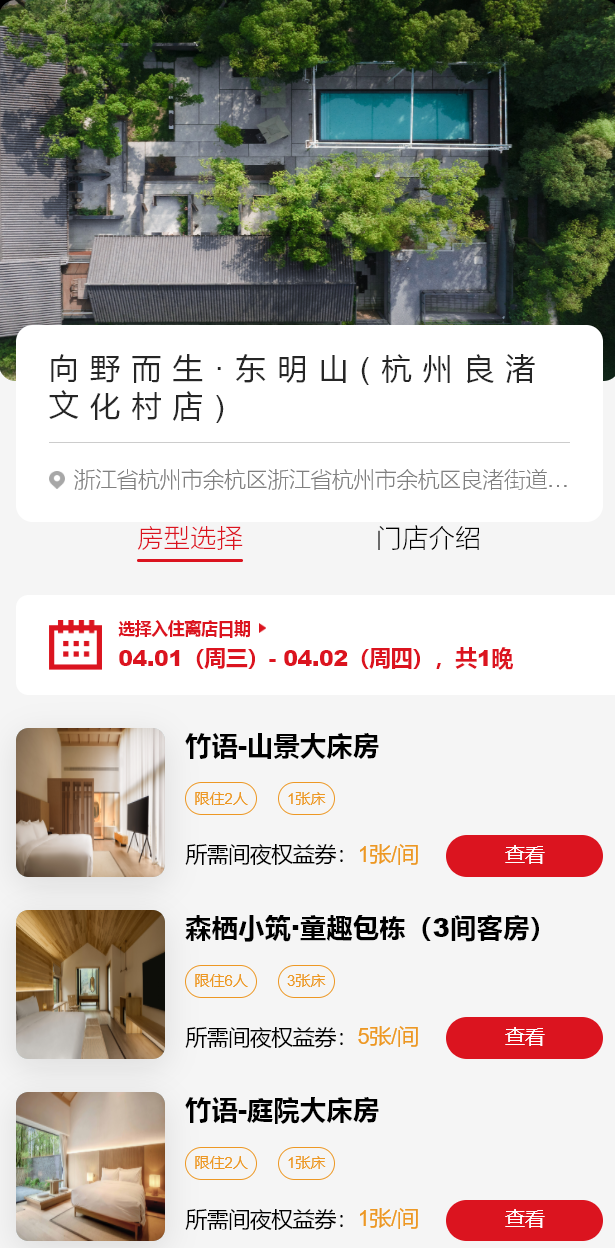Tap 查看 for 竹语-庭院大床房

coord(524,1219)
